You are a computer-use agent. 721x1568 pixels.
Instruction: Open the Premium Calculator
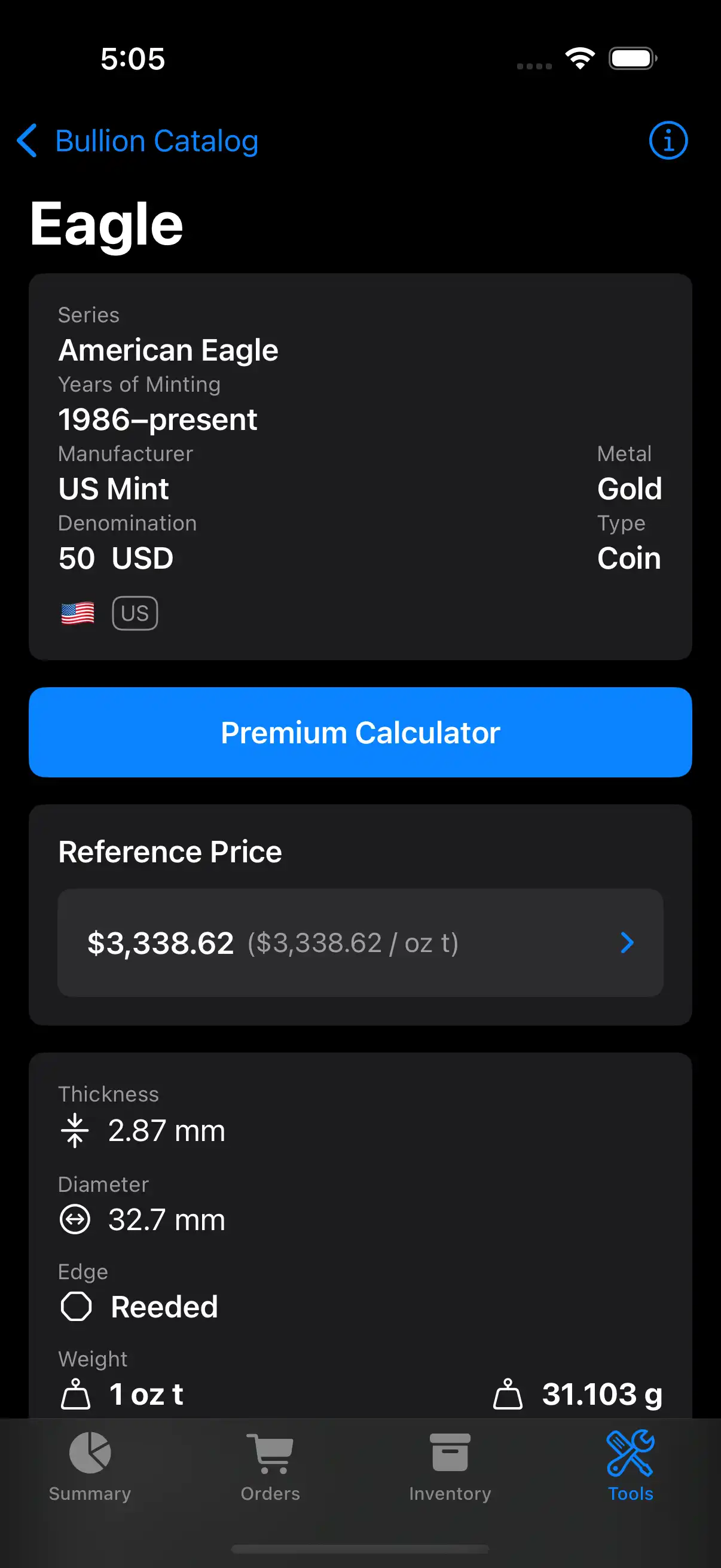pos(360,732)
